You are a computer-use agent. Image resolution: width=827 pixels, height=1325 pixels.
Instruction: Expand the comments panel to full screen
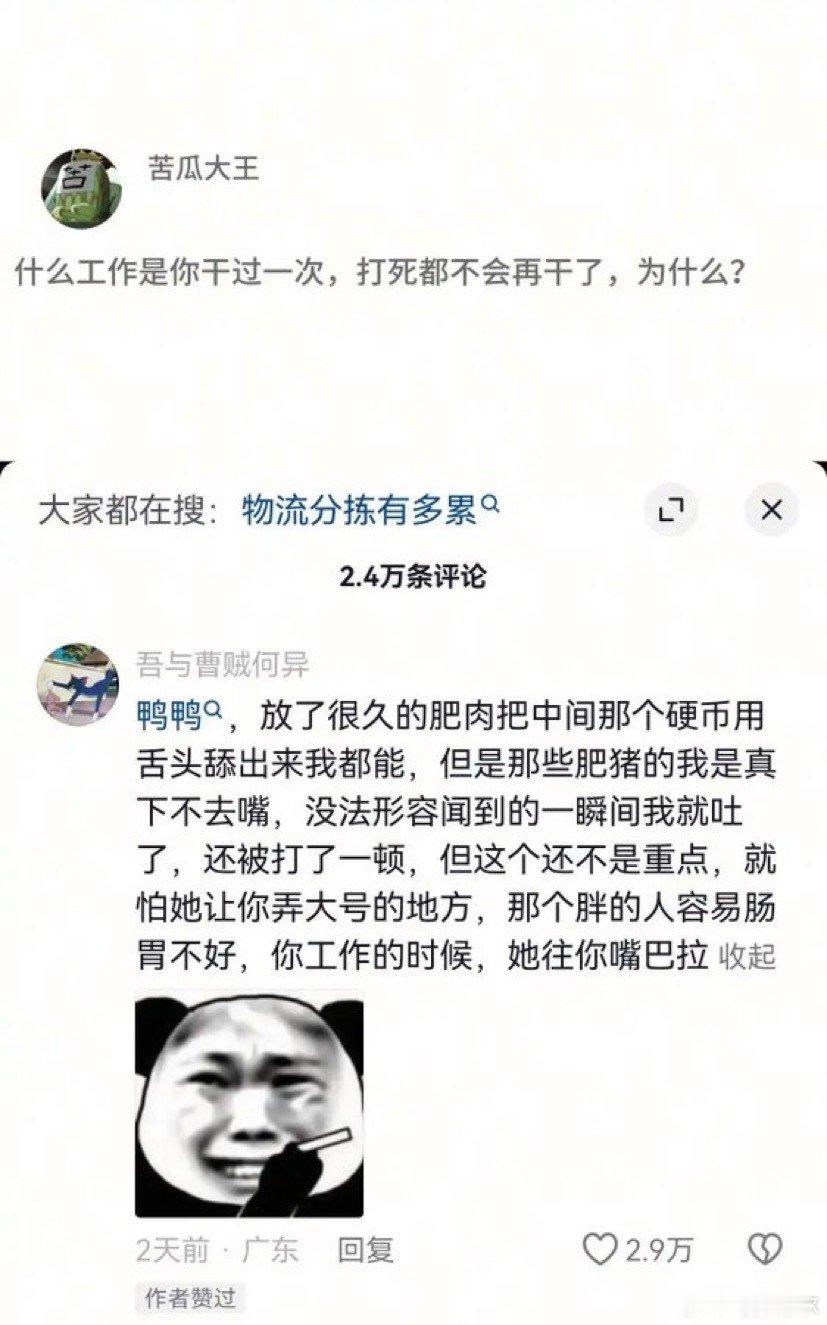[671, 511]
